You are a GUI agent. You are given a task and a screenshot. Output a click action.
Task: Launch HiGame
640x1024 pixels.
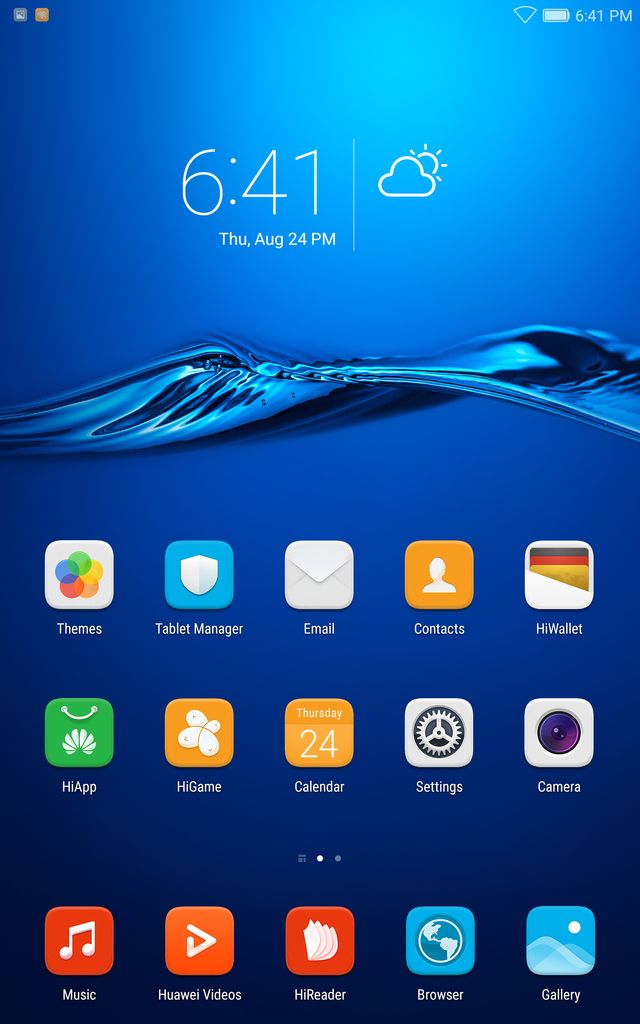coord(199,733)
